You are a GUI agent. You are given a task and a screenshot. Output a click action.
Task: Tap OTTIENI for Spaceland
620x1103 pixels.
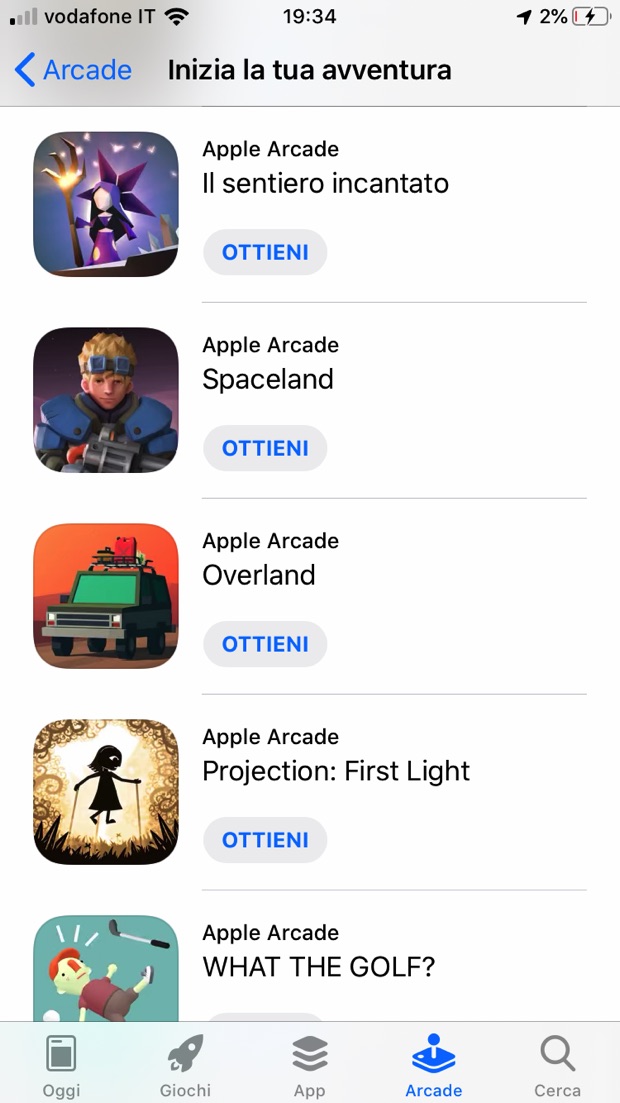[x=265, y=448]
